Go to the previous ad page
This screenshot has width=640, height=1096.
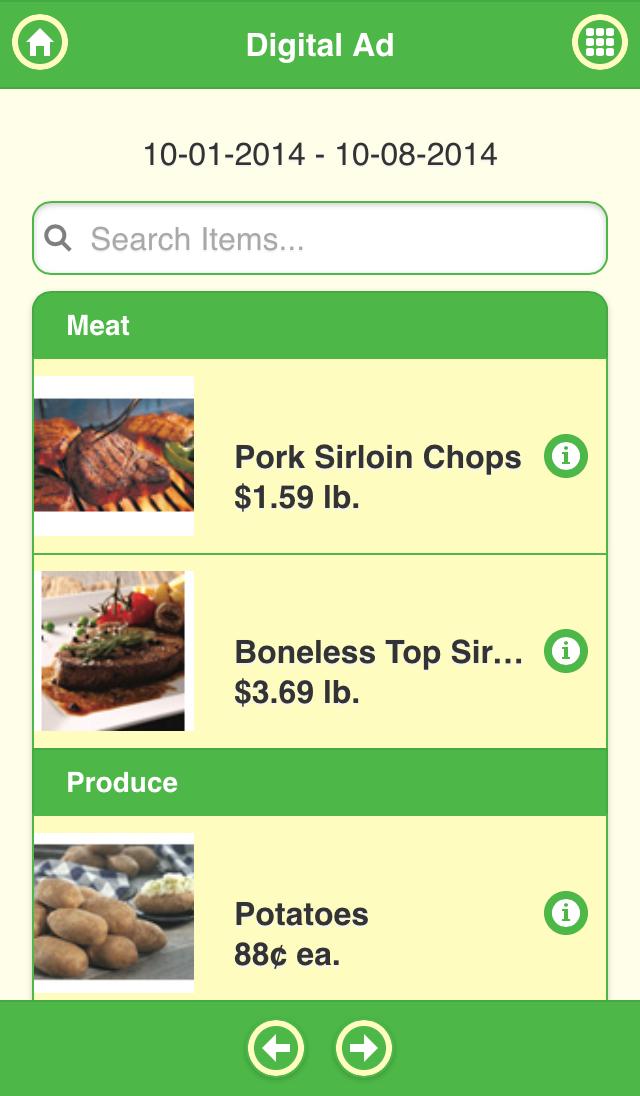click(276, 1048)
